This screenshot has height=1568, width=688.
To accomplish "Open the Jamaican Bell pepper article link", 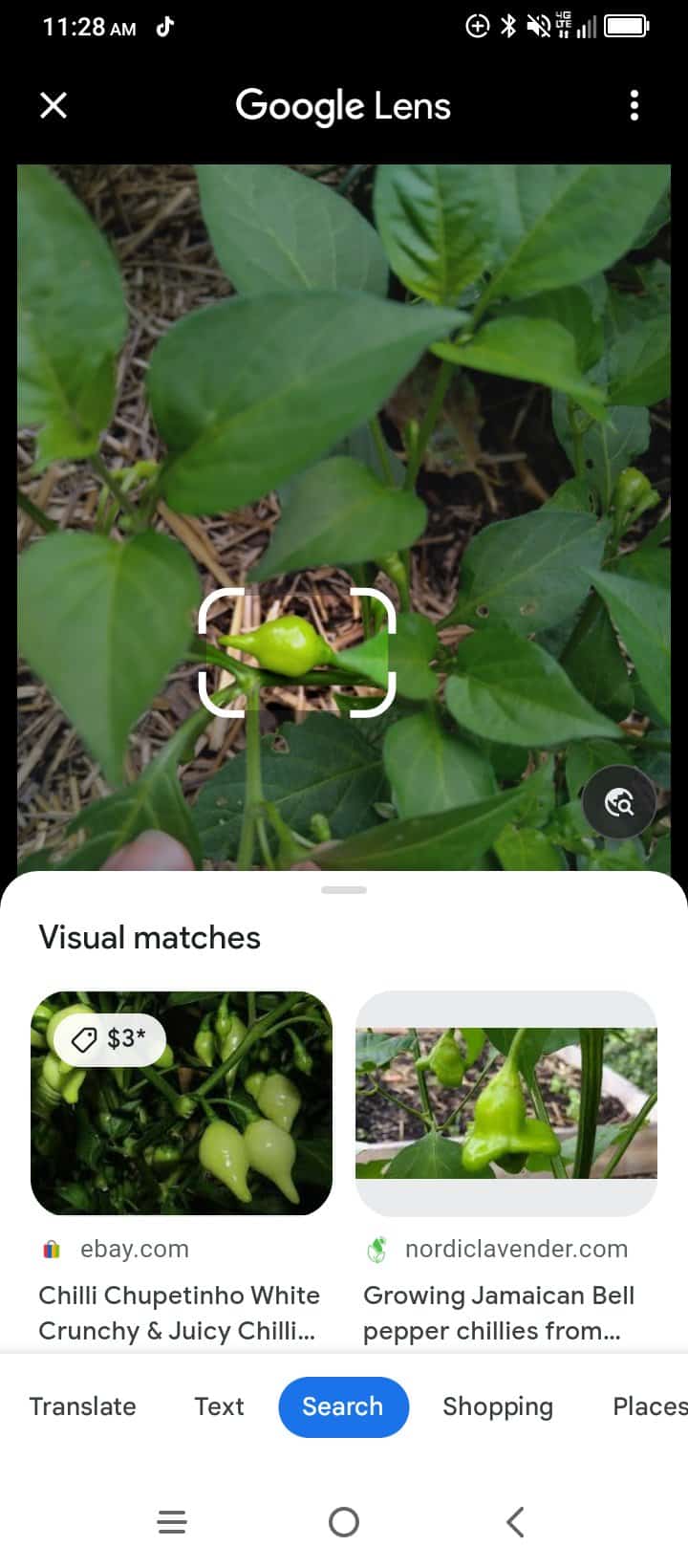I will pyautogui.click(x=498, y=1313).
